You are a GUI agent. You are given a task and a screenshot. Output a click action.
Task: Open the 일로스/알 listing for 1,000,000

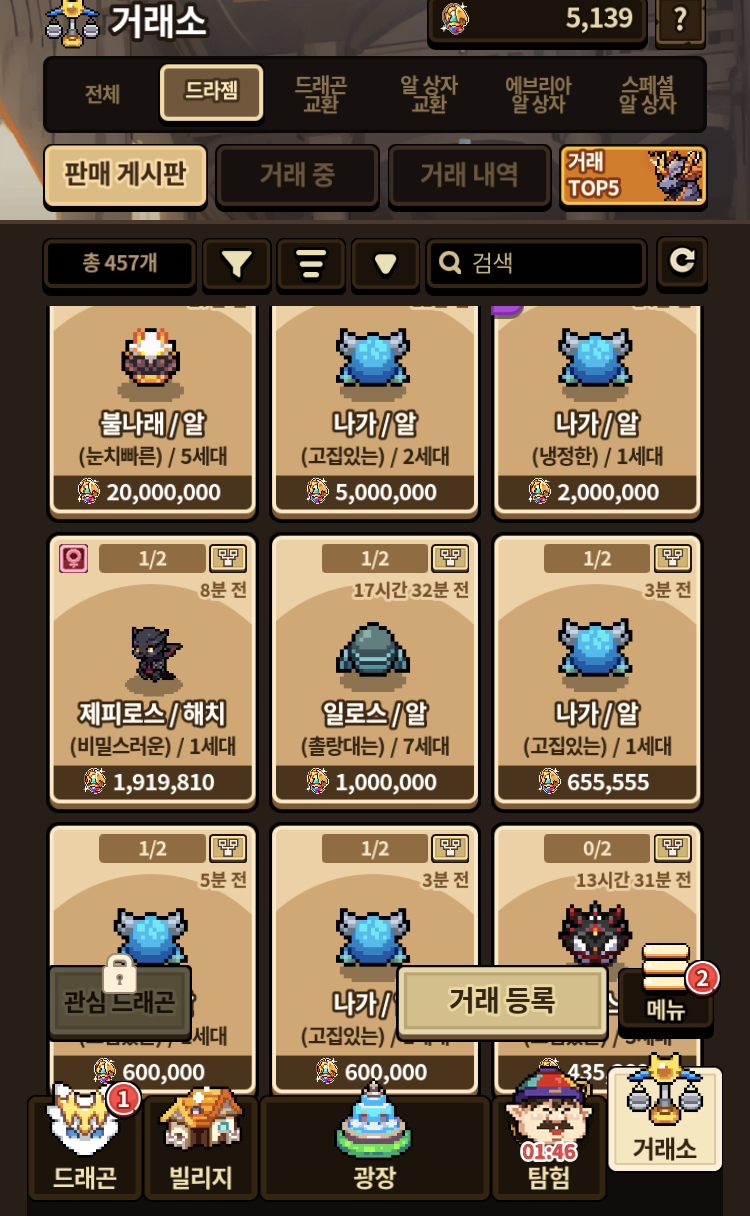pos(374,670)
